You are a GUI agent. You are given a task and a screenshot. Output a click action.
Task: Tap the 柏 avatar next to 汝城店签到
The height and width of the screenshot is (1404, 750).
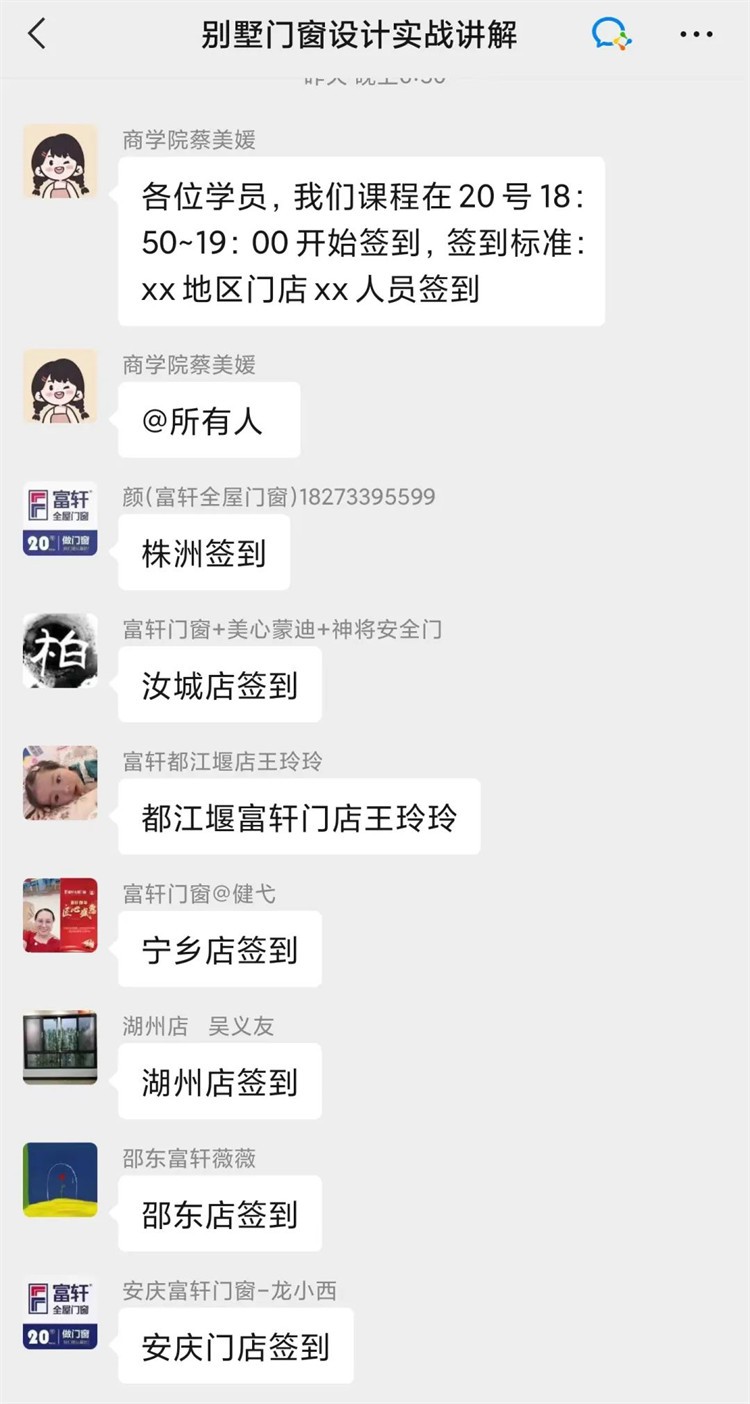pyautogui.click(x=60, y=651)
